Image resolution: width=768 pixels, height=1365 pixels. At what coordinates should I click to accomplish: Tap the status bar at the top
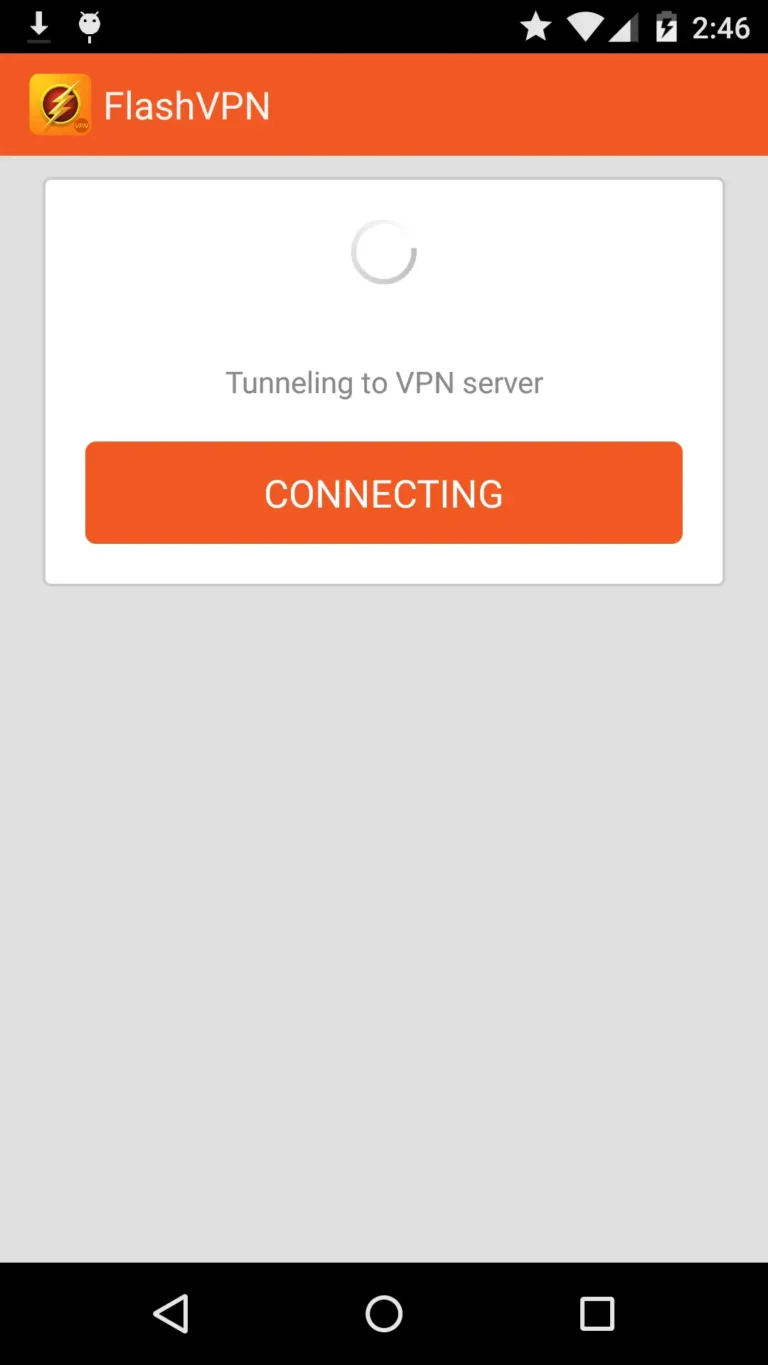pos(300,26)
